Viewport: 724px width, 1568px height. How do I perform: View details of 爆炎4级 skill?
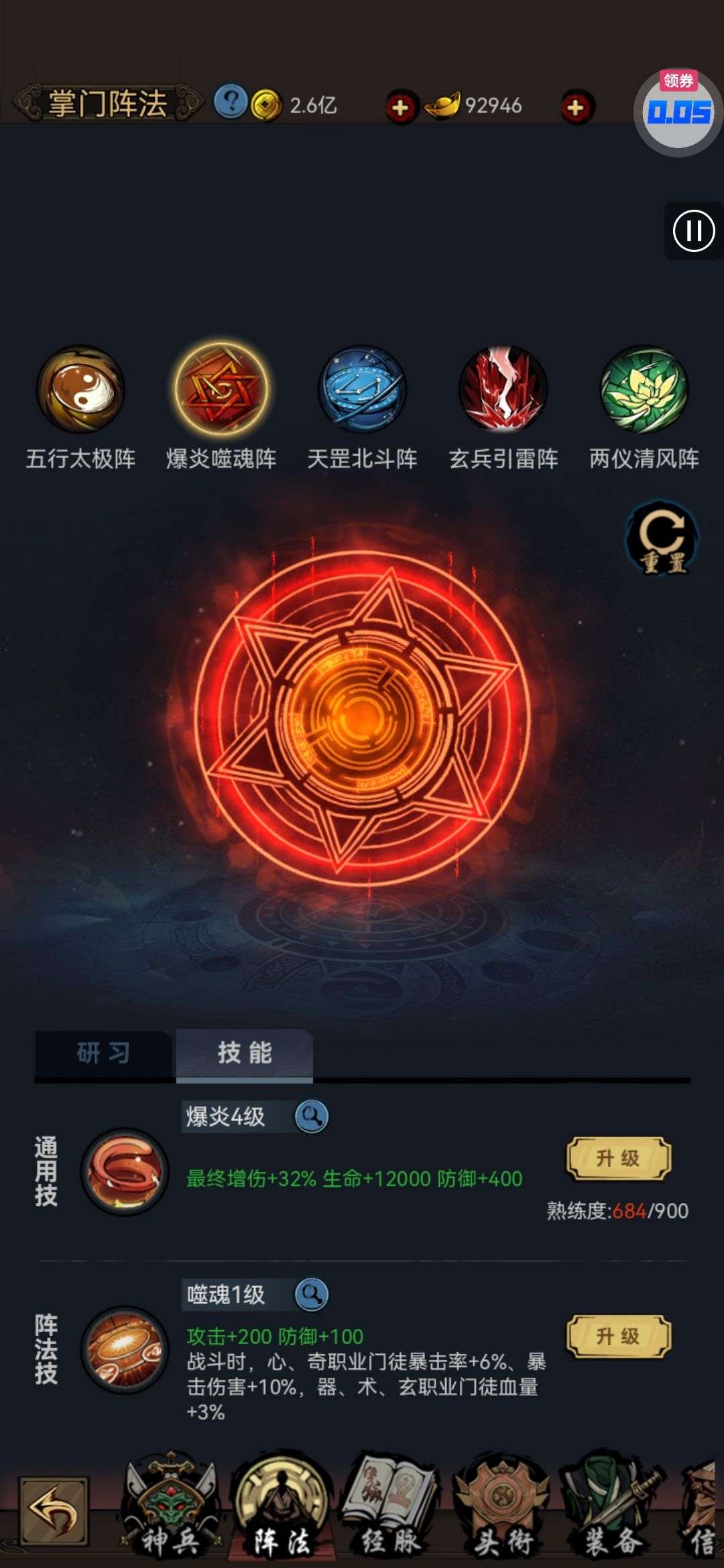(312, 1117)
